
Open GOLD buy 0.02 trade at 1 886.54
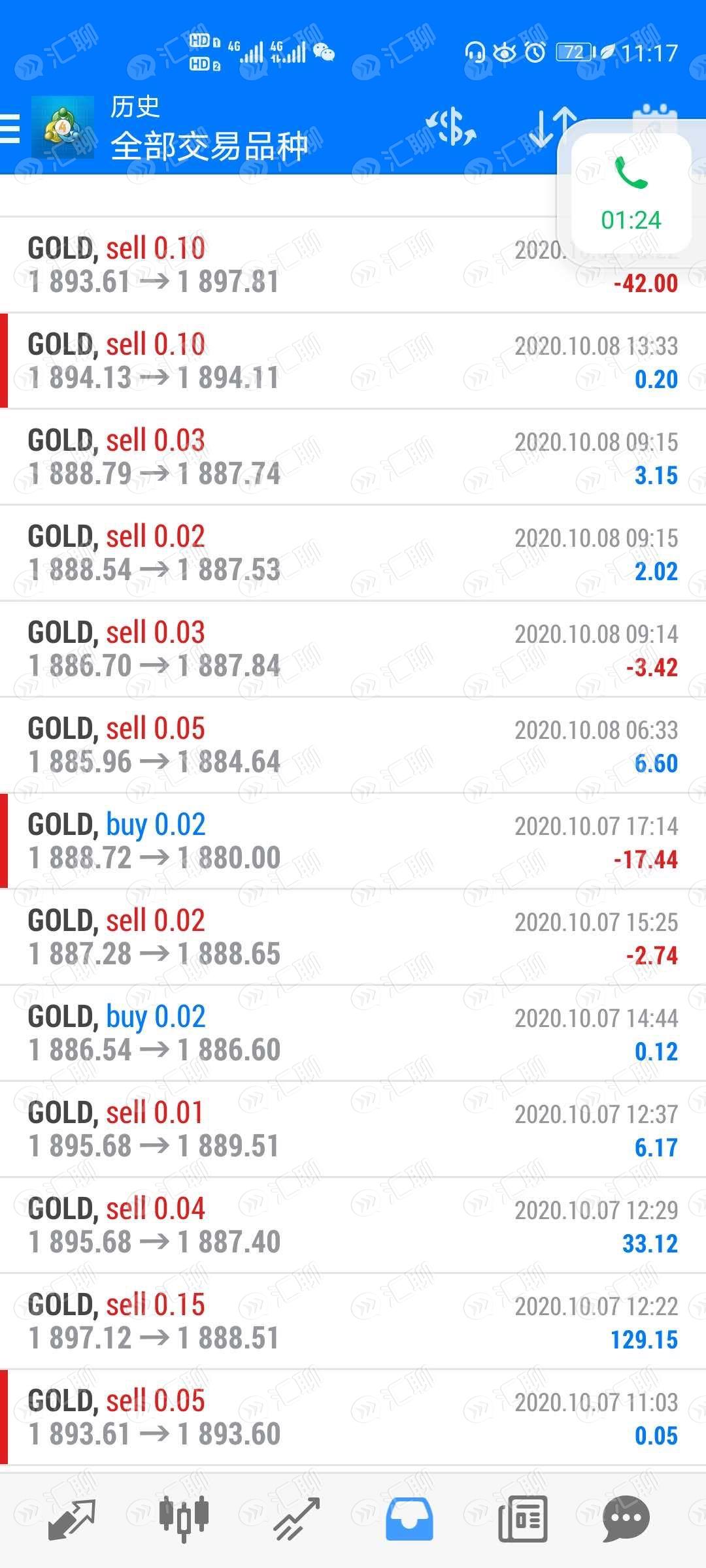tap(353, 1034)
